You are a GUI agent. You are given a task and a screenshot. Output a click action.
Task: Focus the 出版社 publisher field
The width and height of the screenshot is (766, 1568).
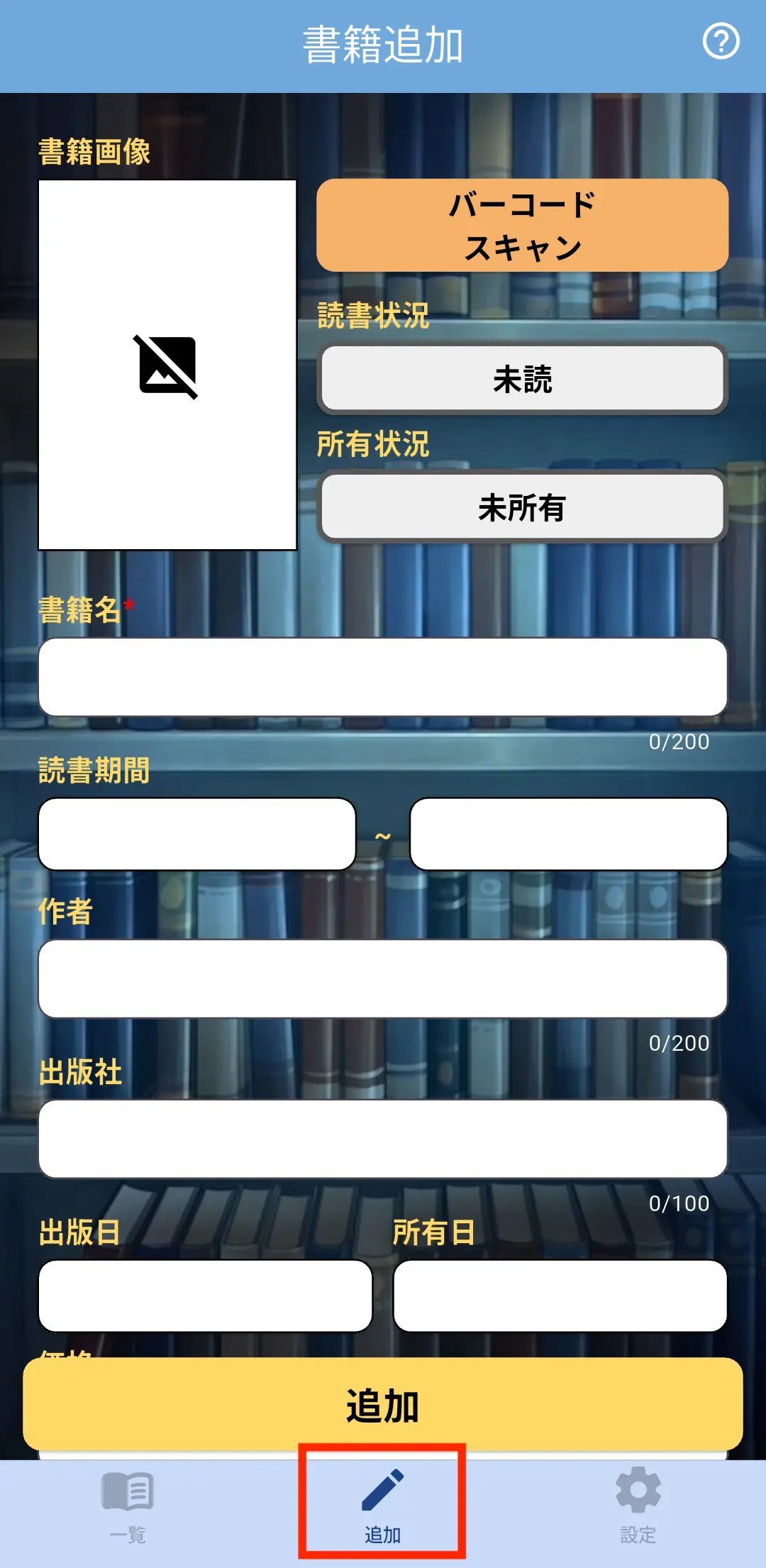pos(383,1139)
